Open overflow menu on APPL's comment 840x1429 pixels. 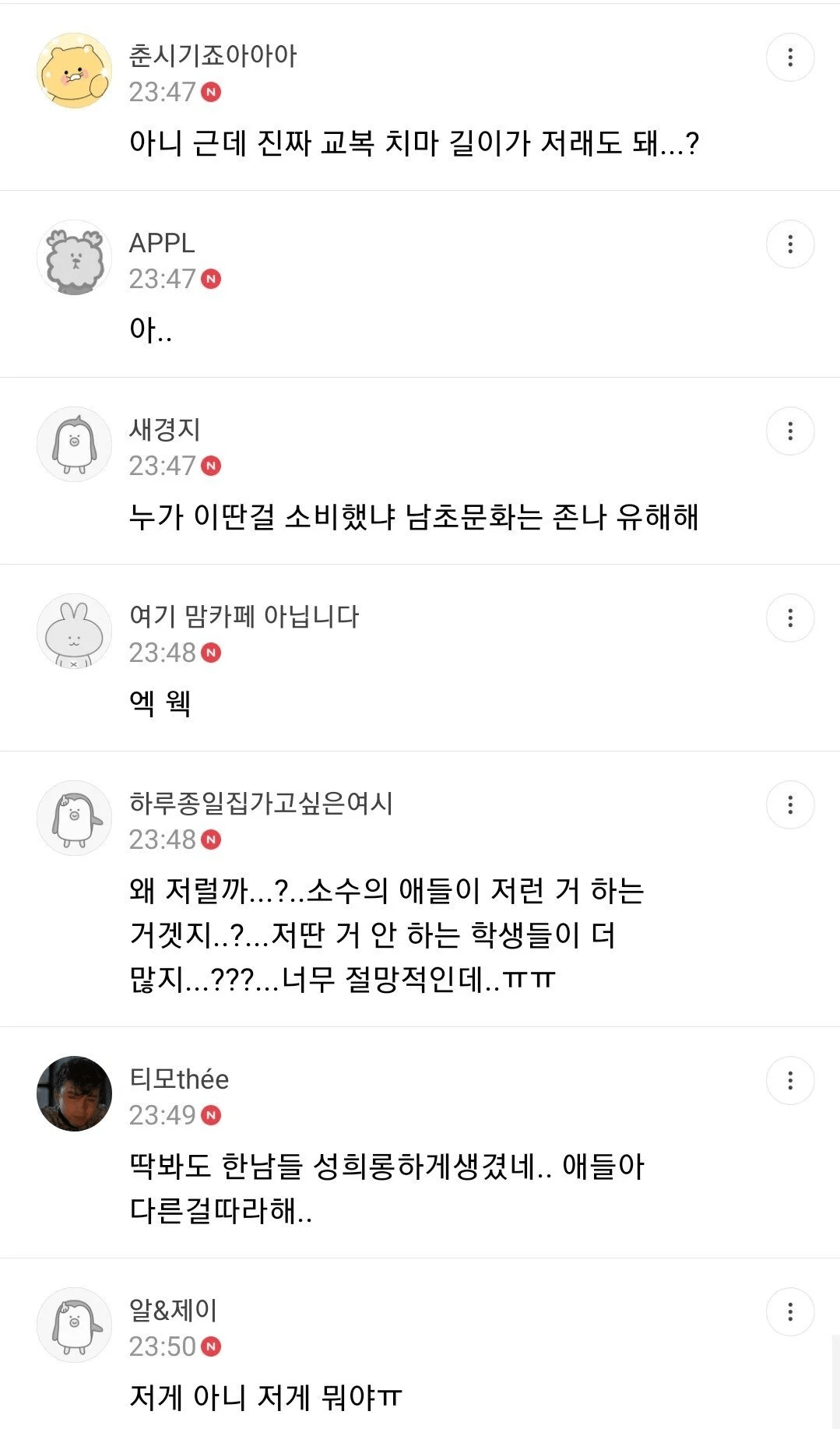point(790,244)
